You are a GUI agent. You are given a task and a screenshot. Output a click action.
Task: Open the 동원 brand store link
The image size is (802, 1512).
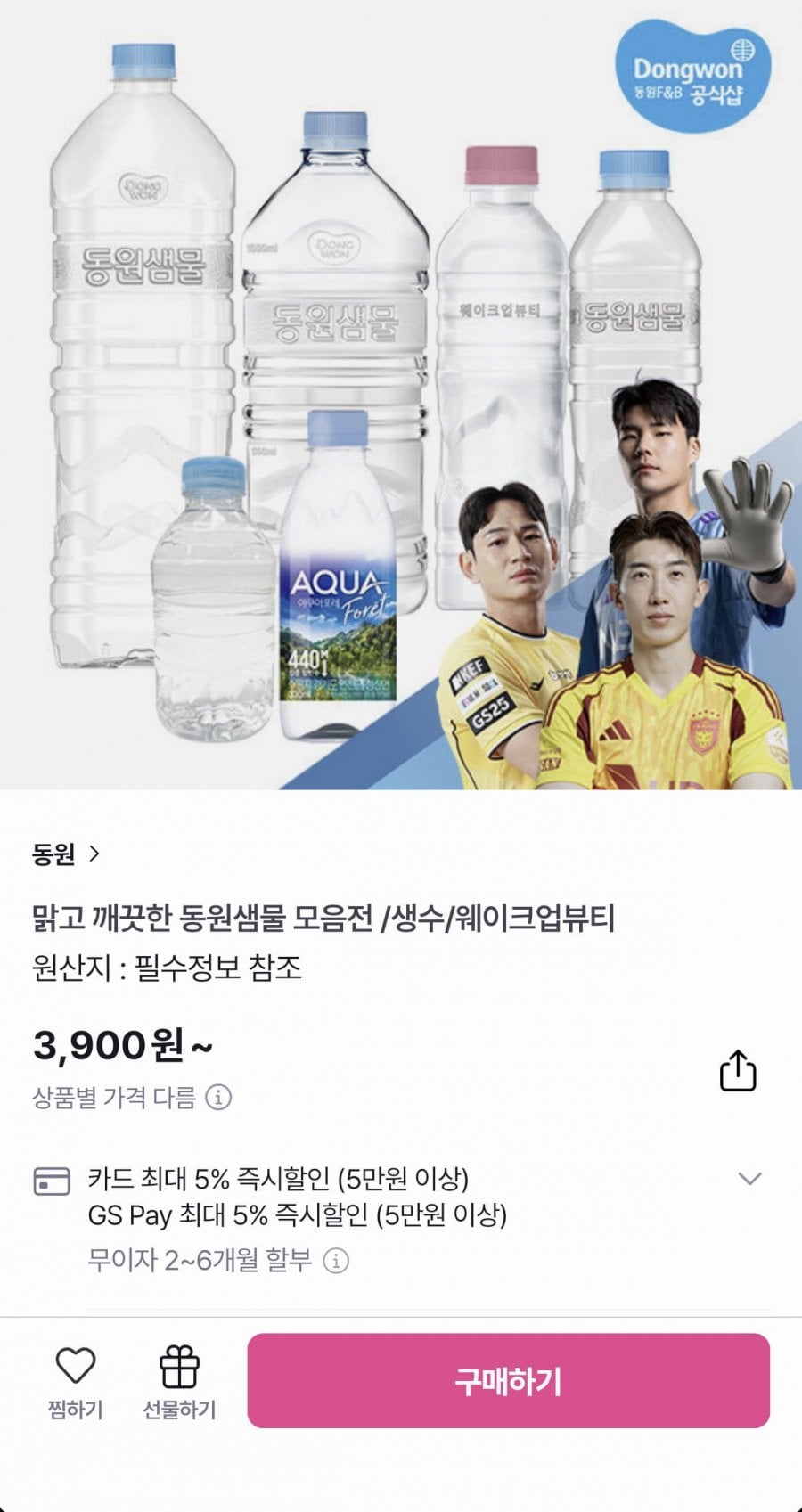pyautogui.click(x=66, y=854)
